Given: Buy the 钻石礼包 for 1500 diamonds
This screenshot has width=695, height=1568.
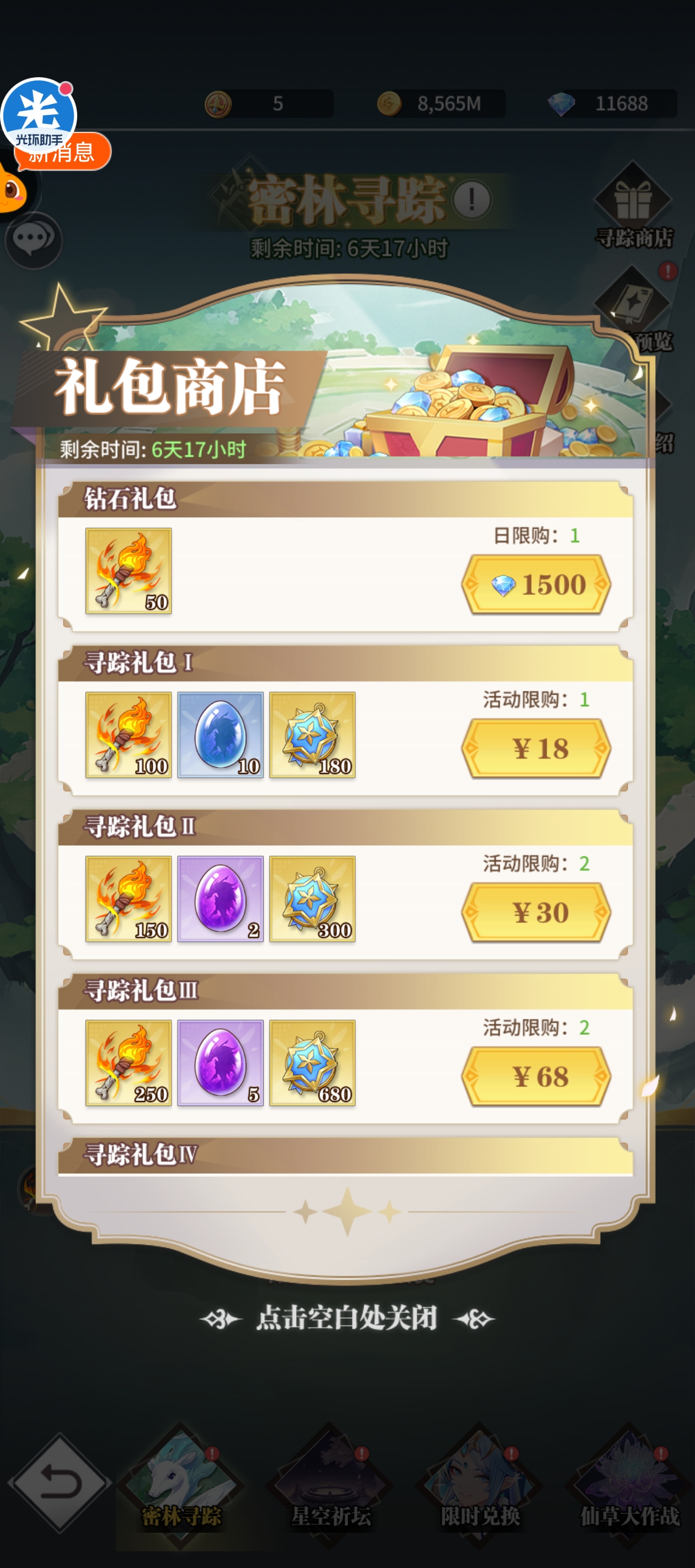Looking at the screenshot, I should tap(536, 584).
